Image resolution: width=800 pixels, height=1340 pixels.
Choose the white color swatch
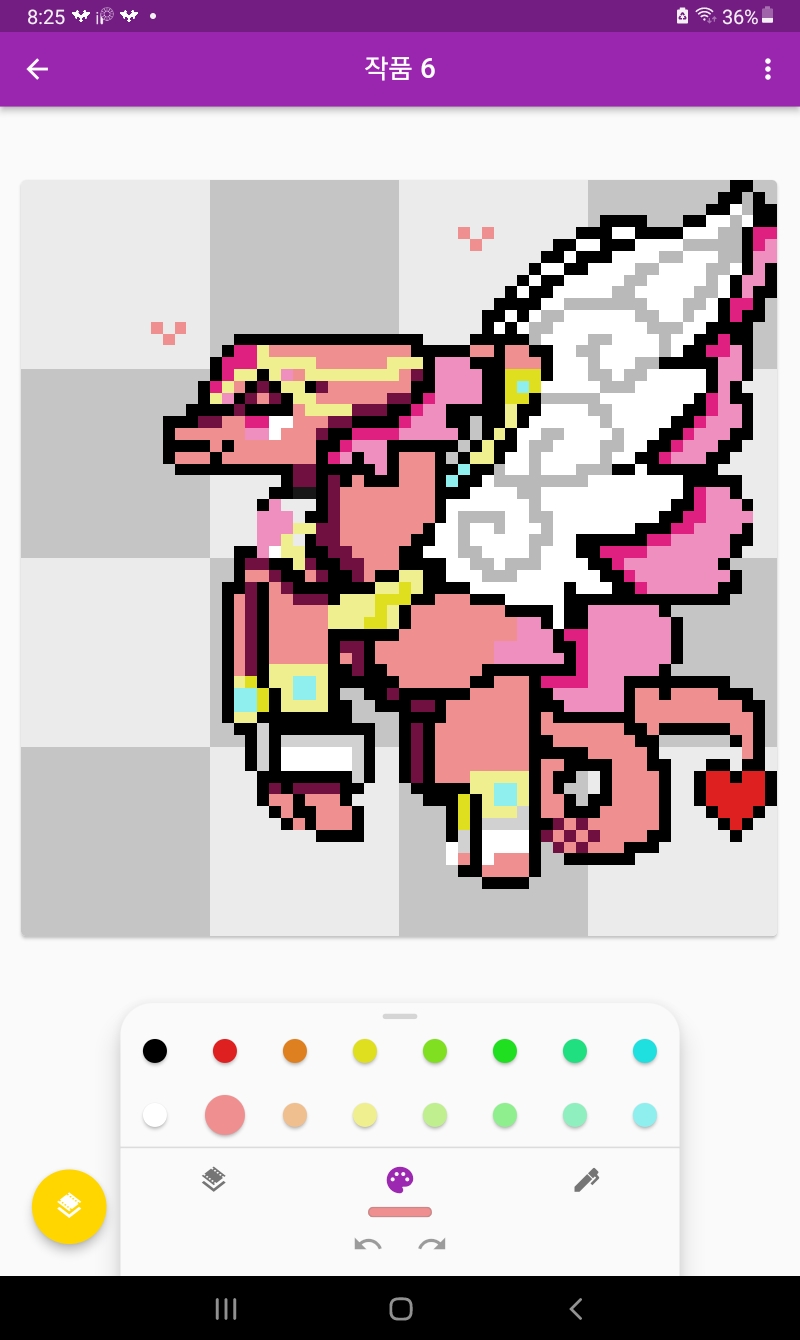click(155, 1115)
